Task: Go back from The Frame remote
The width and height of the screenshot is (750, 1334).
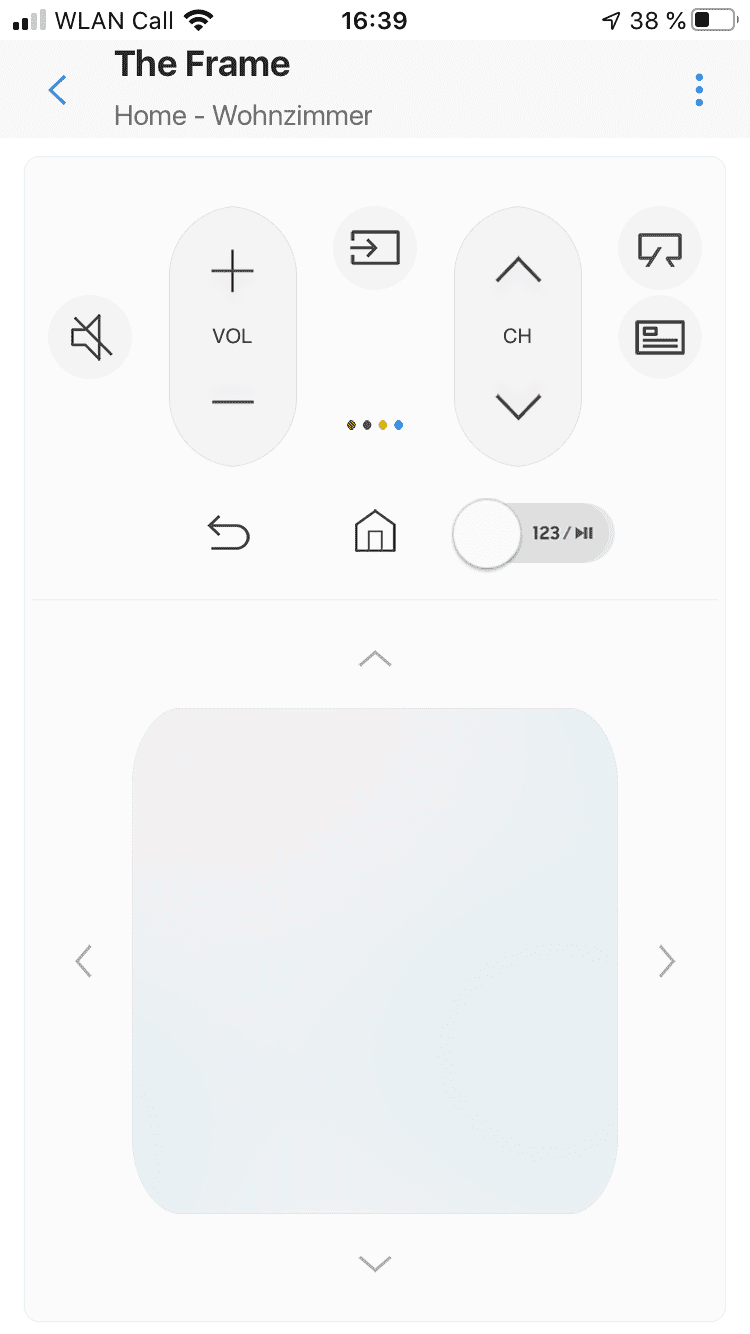Action: 58,90
